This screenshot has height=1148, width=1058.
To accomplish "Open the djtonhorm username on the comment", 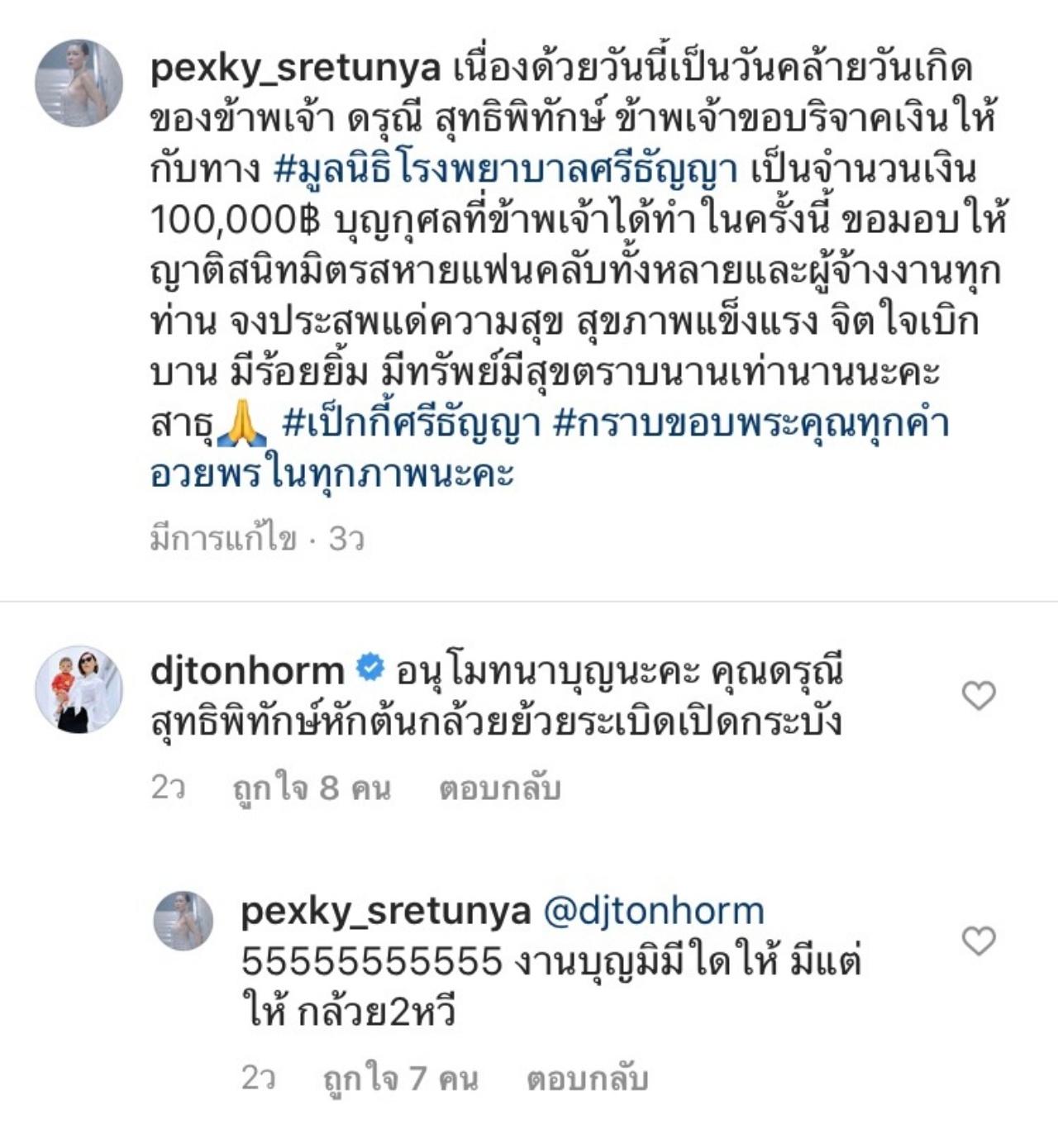I will tap(247, 670).
